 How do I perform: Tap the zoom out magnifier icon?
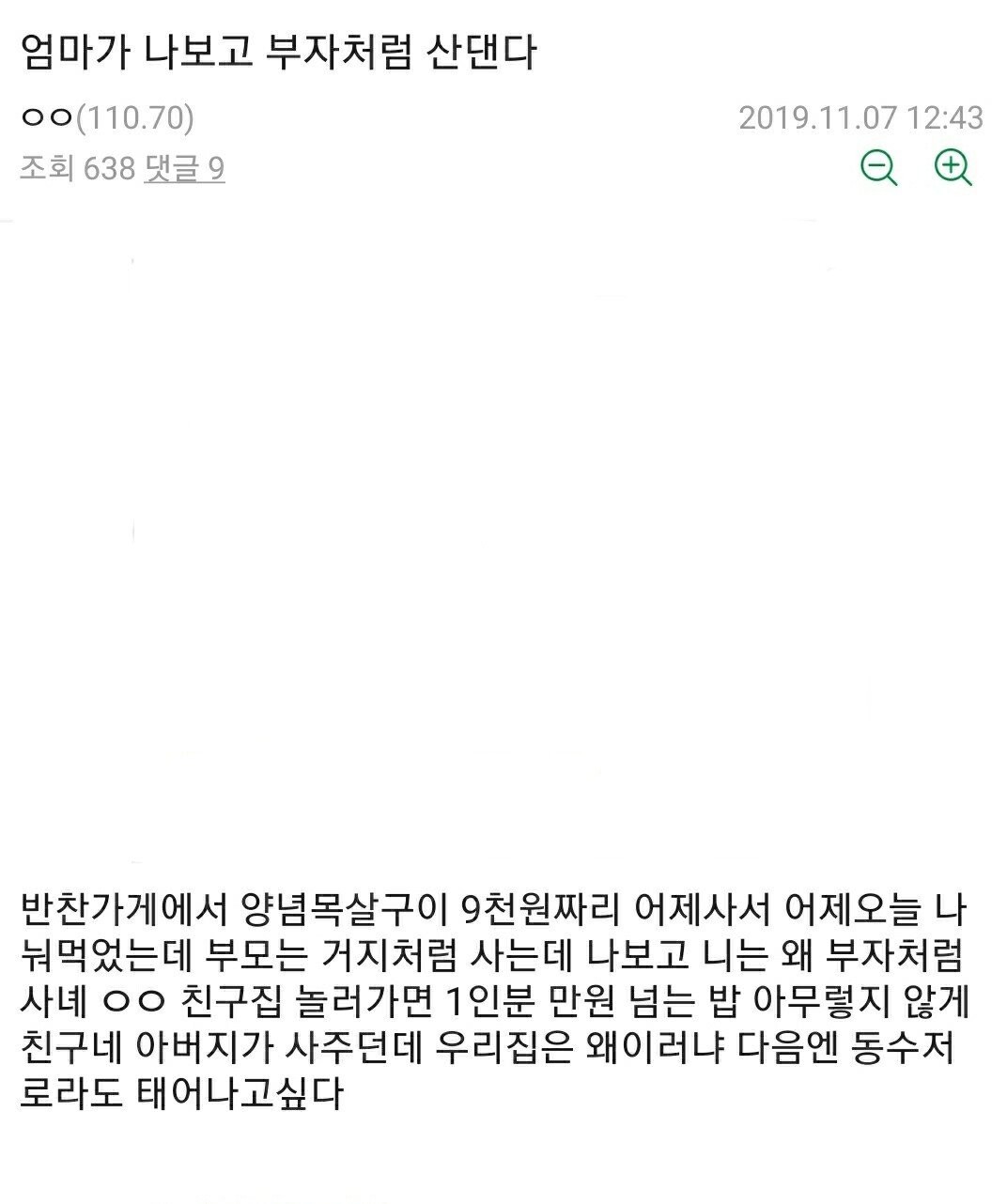[879, 168]
